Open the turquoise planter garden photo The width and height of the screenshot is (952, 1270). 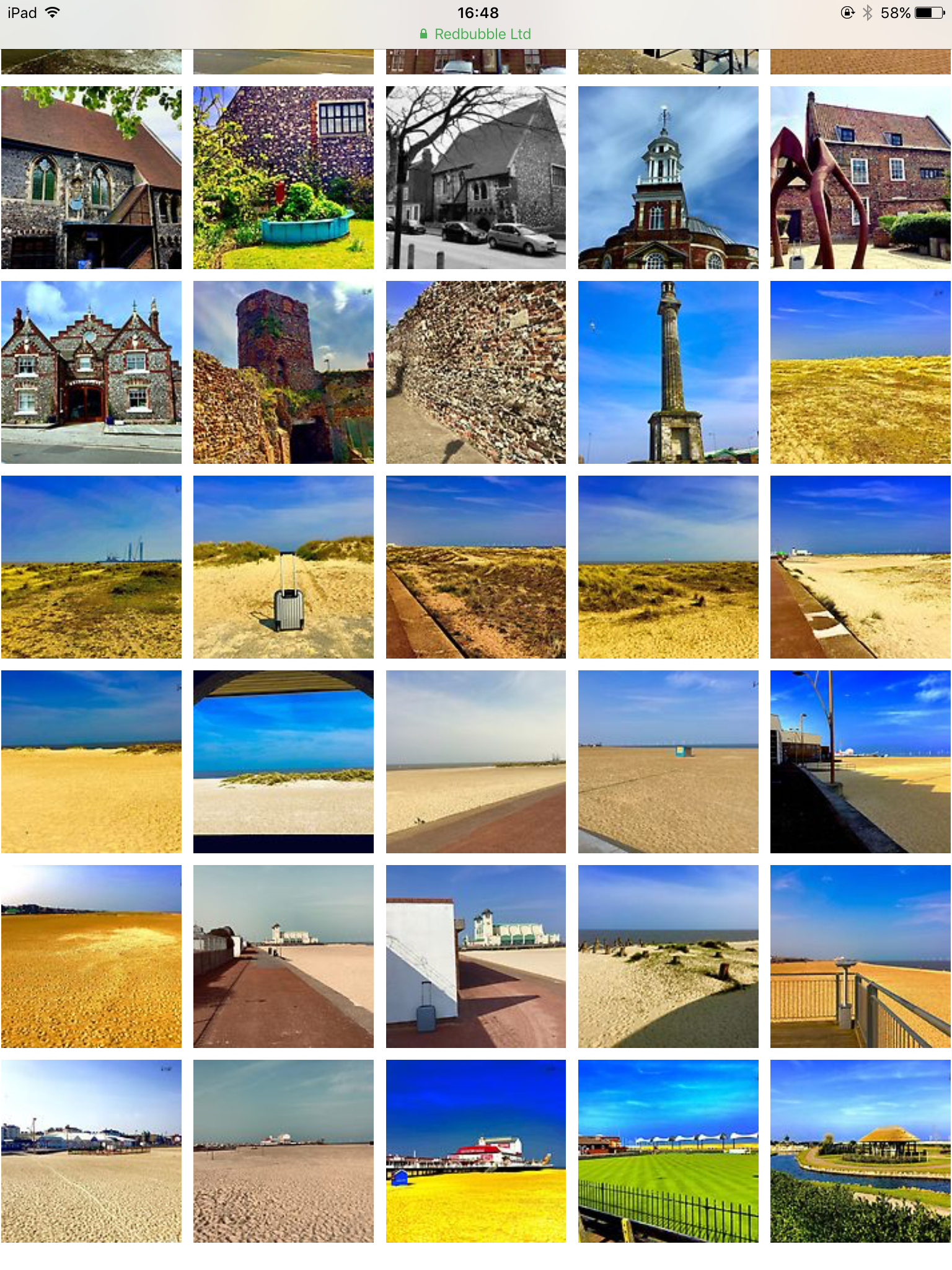tap(283, 177)
